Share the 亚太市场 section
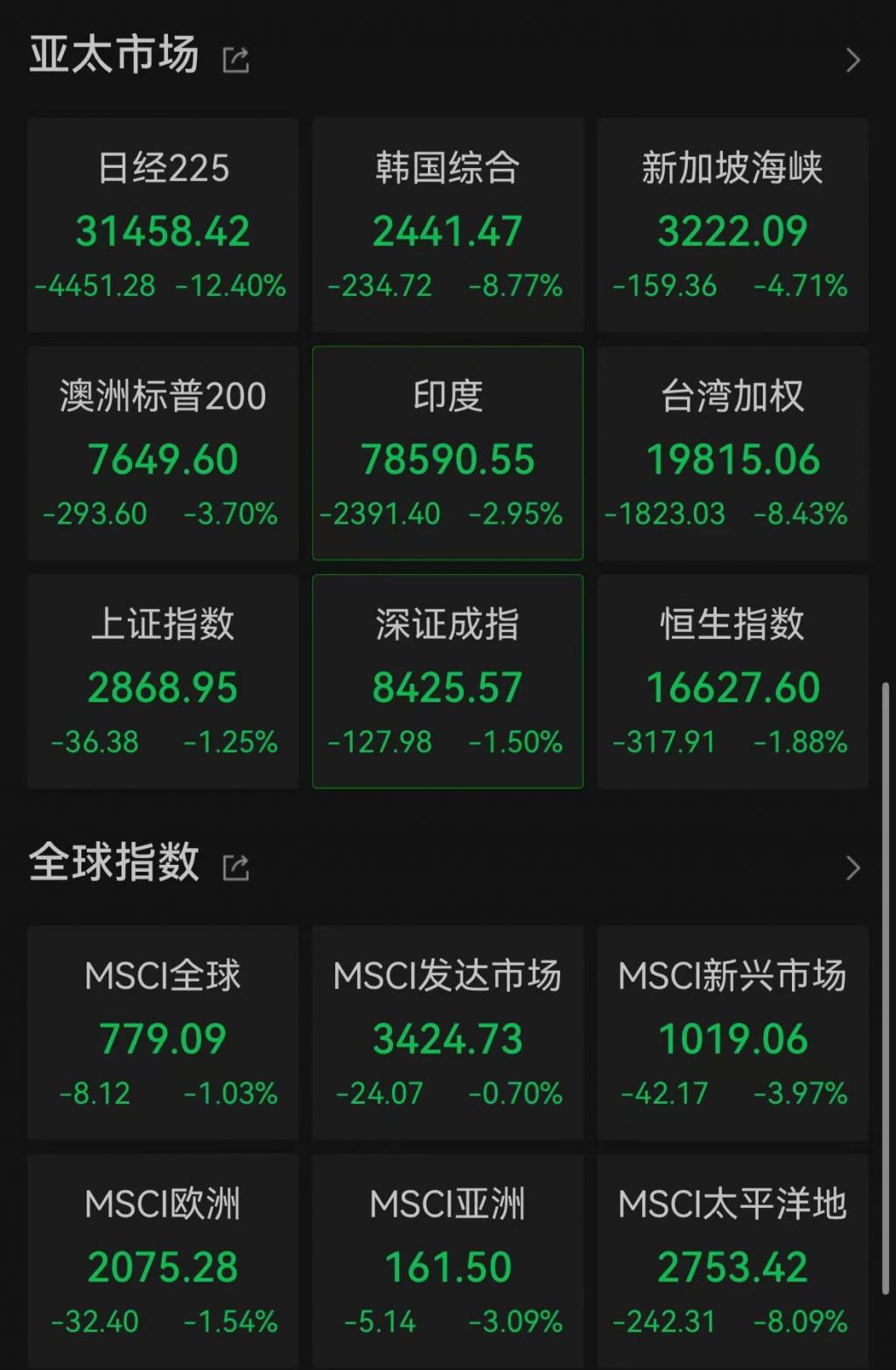Image resolution: width=896 pixels, height=1370 pixels. 236,60
